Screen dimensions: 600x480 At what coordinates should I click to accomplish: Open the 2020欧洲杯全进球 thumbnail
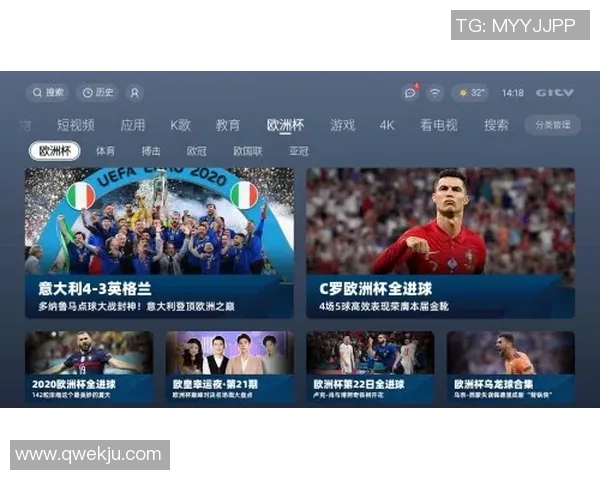click(x=89, y=366)
